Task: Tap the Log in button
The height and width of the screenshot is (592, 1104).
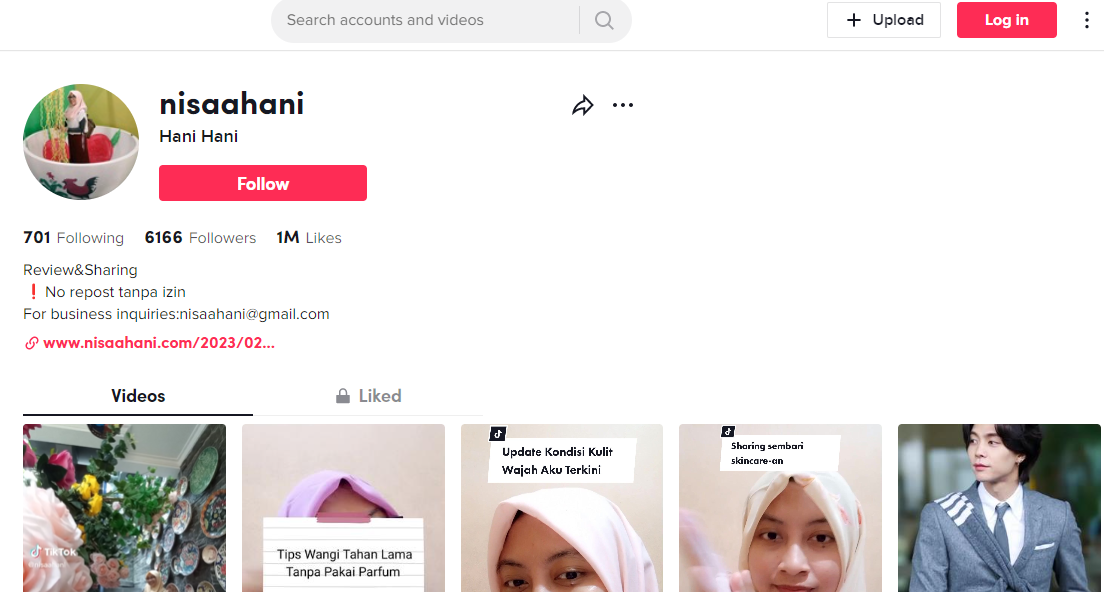Action: (x=1006, y=20)
